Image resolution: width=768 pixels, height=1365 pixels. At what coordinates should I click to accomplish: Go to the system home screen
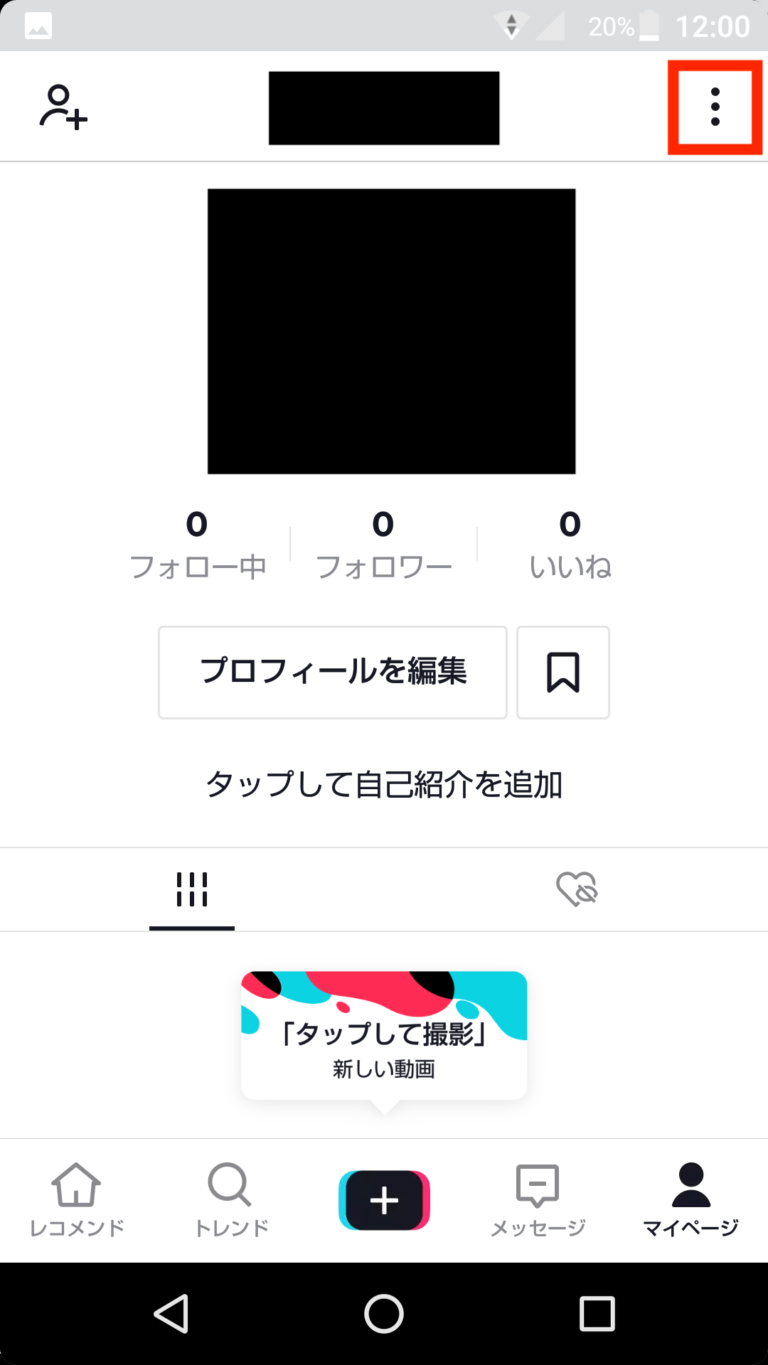click(x=384, y=1314)
